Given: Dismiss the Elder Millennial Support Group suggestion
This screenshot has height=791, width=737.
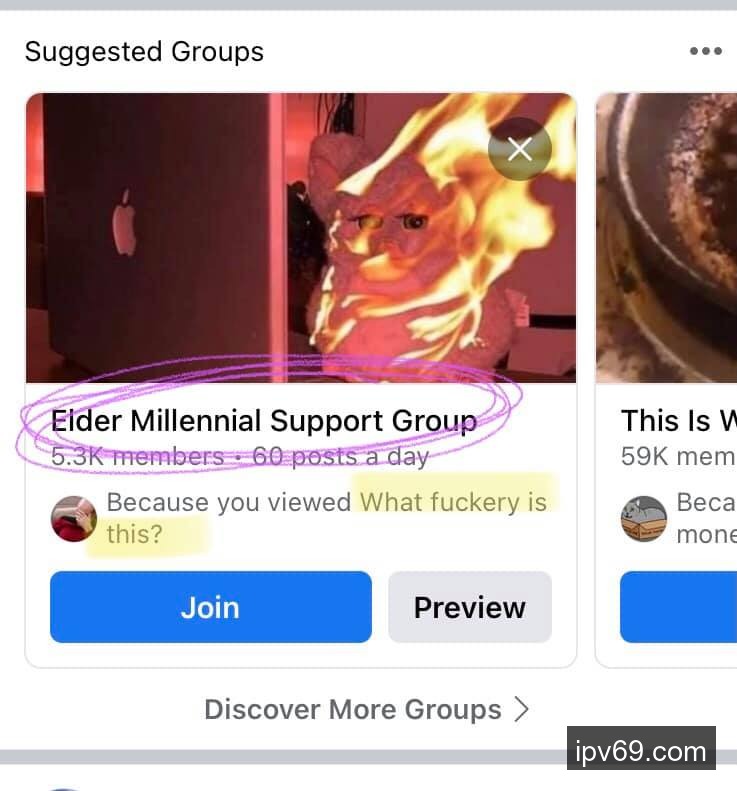Looking at the screenshot, I should point(519,149).
